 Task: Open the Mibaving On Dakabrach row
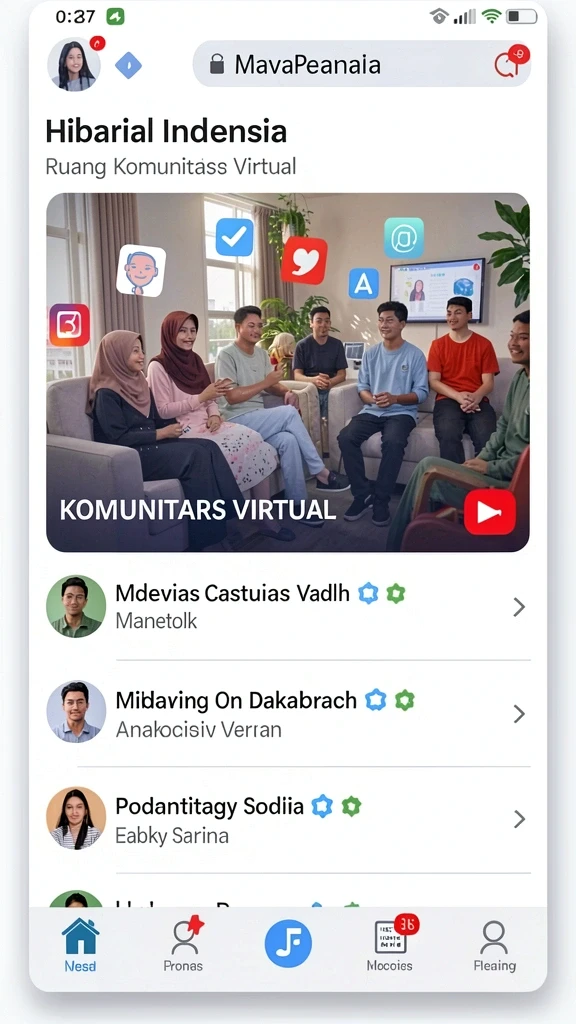288,713
